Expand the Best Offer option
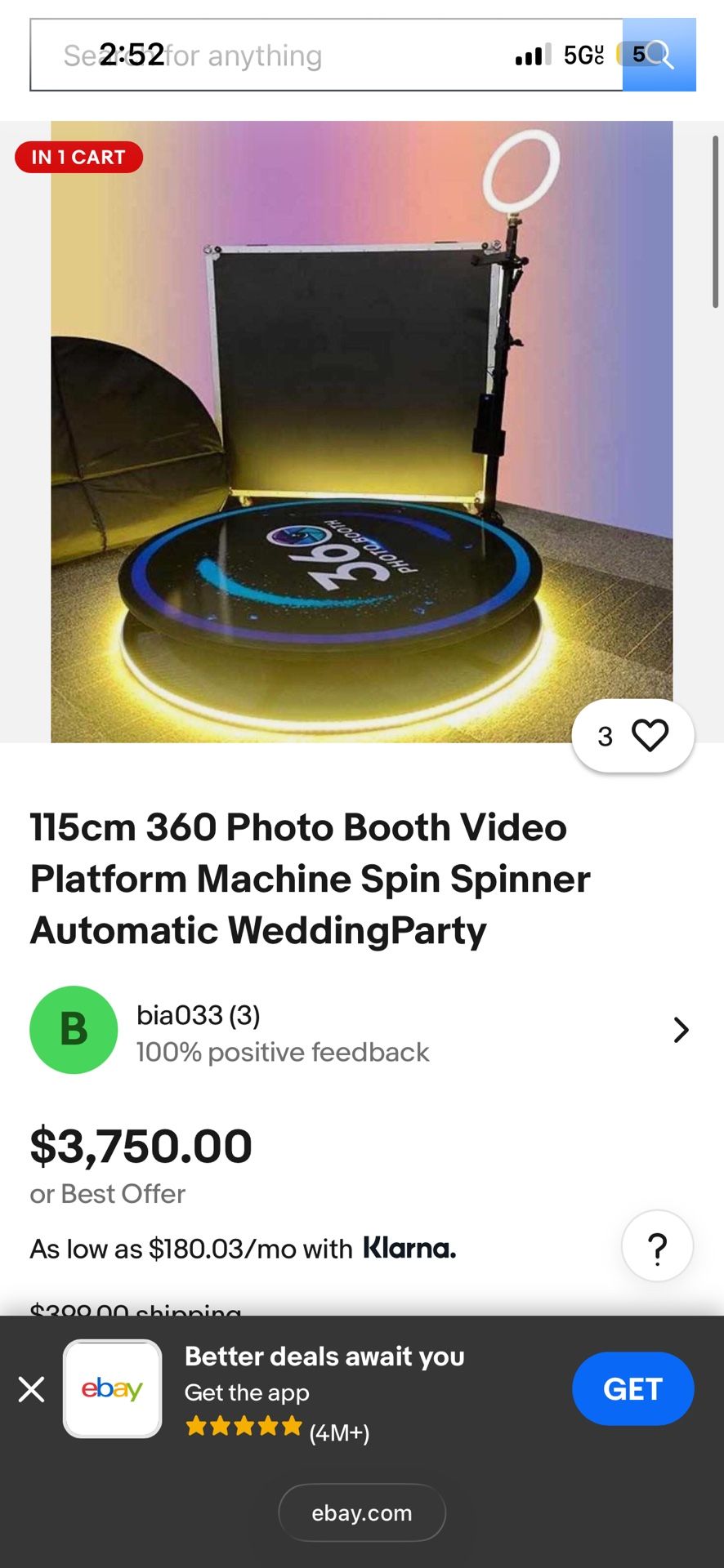Image resolution: width=724 pixels, height=1568 pixels. pos(107,1193)
